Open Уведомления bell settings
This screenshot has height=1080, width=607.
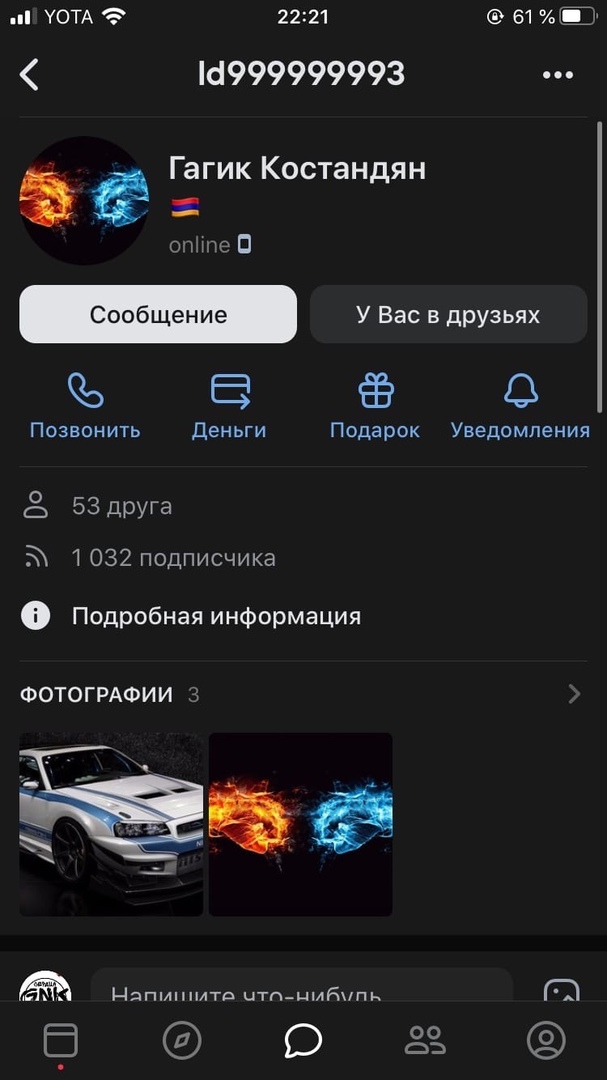tap(520, 406)
